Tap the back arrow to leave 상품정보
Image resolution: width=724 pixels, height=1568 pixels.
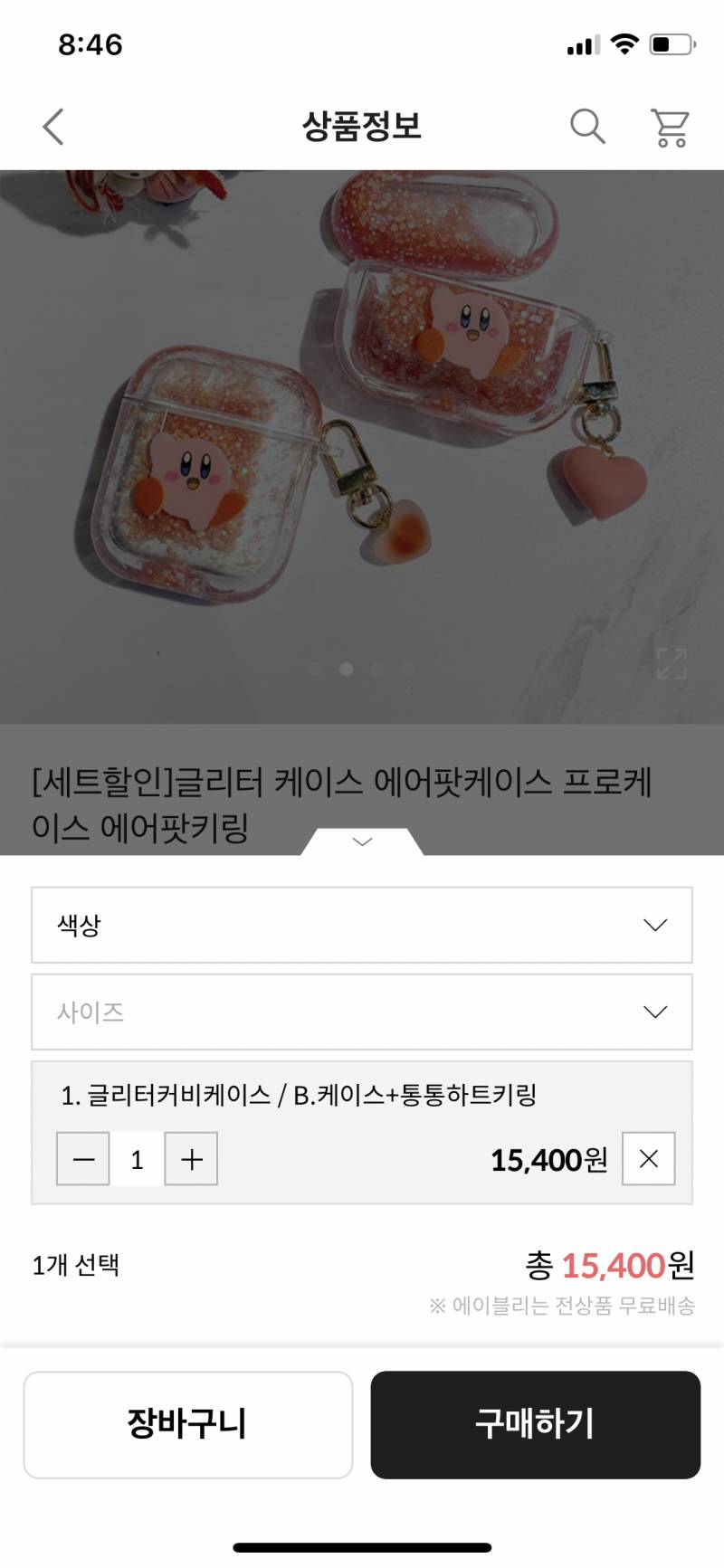52,126
